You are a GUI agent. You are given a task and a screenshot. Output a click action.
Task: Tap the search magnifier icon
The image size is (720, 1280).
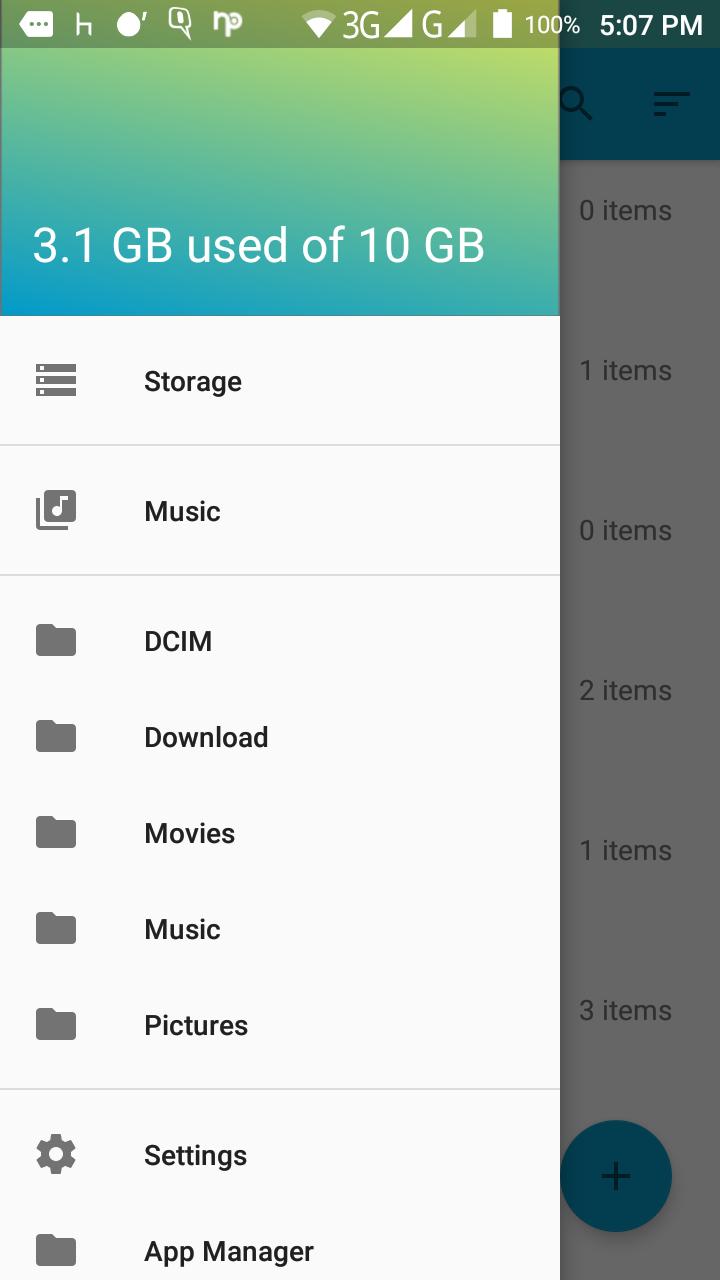578,103
